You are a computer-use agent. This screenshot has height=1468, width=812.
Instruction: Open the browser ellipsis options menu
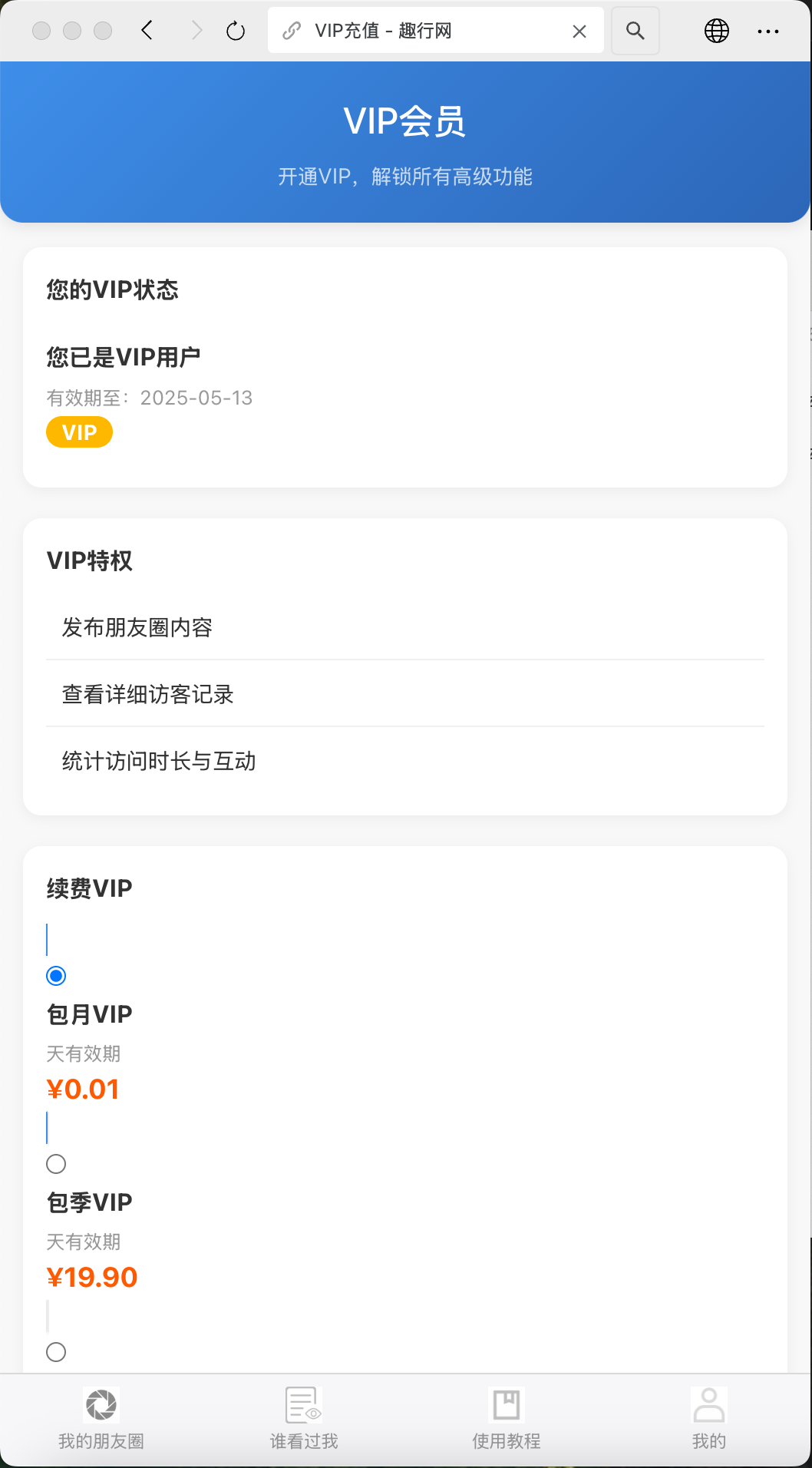[x=768, y=31]
